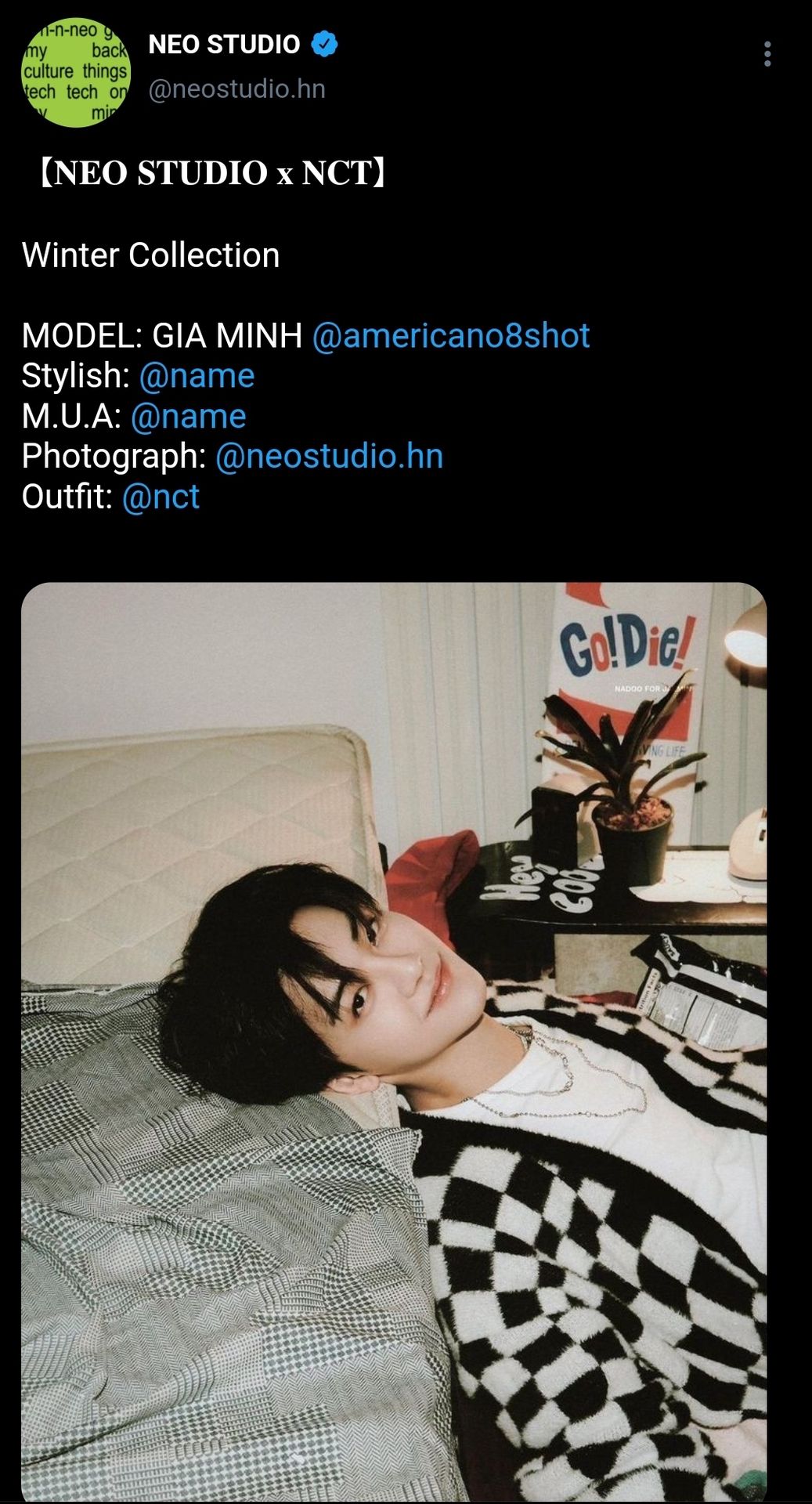Open the post's three-dot overflow menu
Image resolution: width=812 pixels, height=1504 pixels.
[x=767, y=54]
